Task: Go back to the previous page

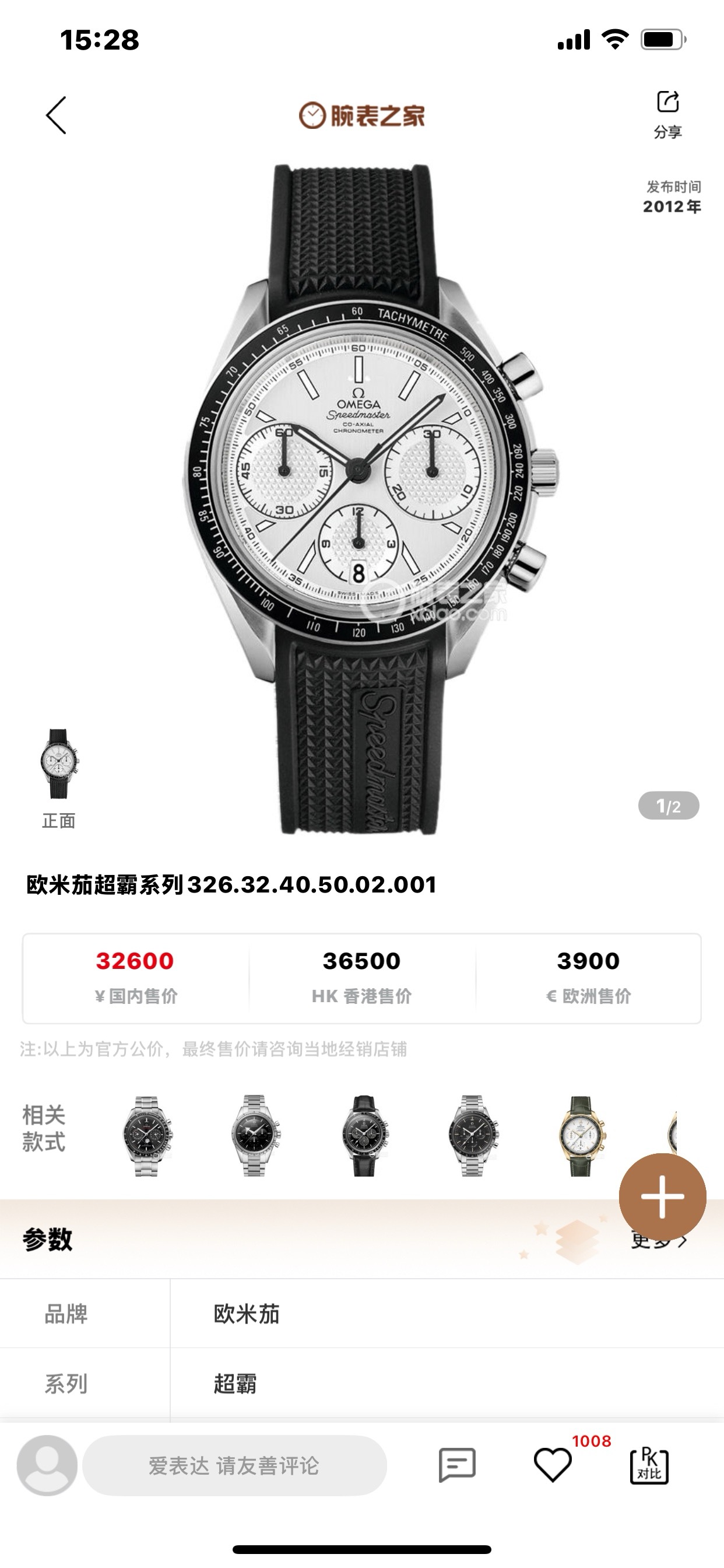Action: tap(57, 115)
